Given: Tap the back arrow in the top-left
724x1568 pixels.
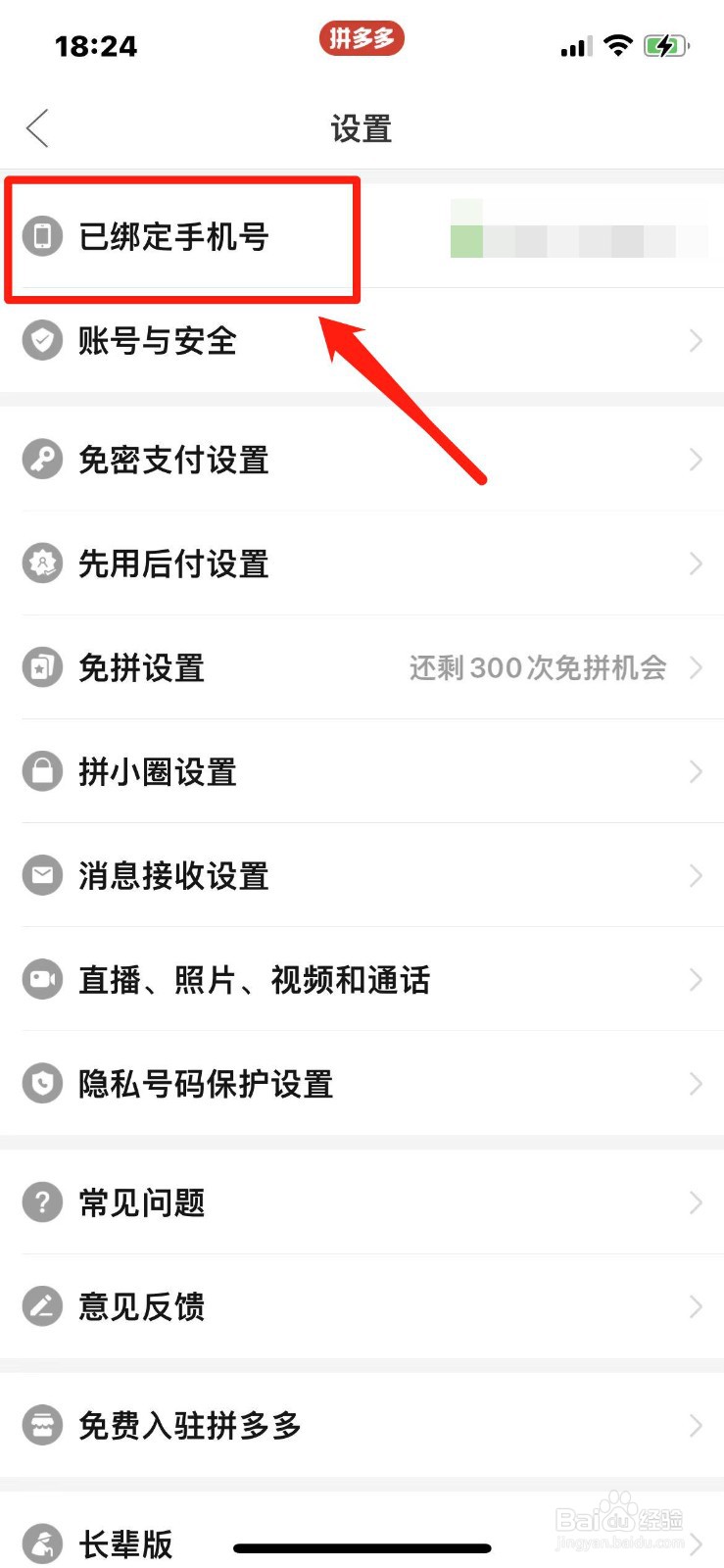Looking at the screenshot, I should point(37,127).
